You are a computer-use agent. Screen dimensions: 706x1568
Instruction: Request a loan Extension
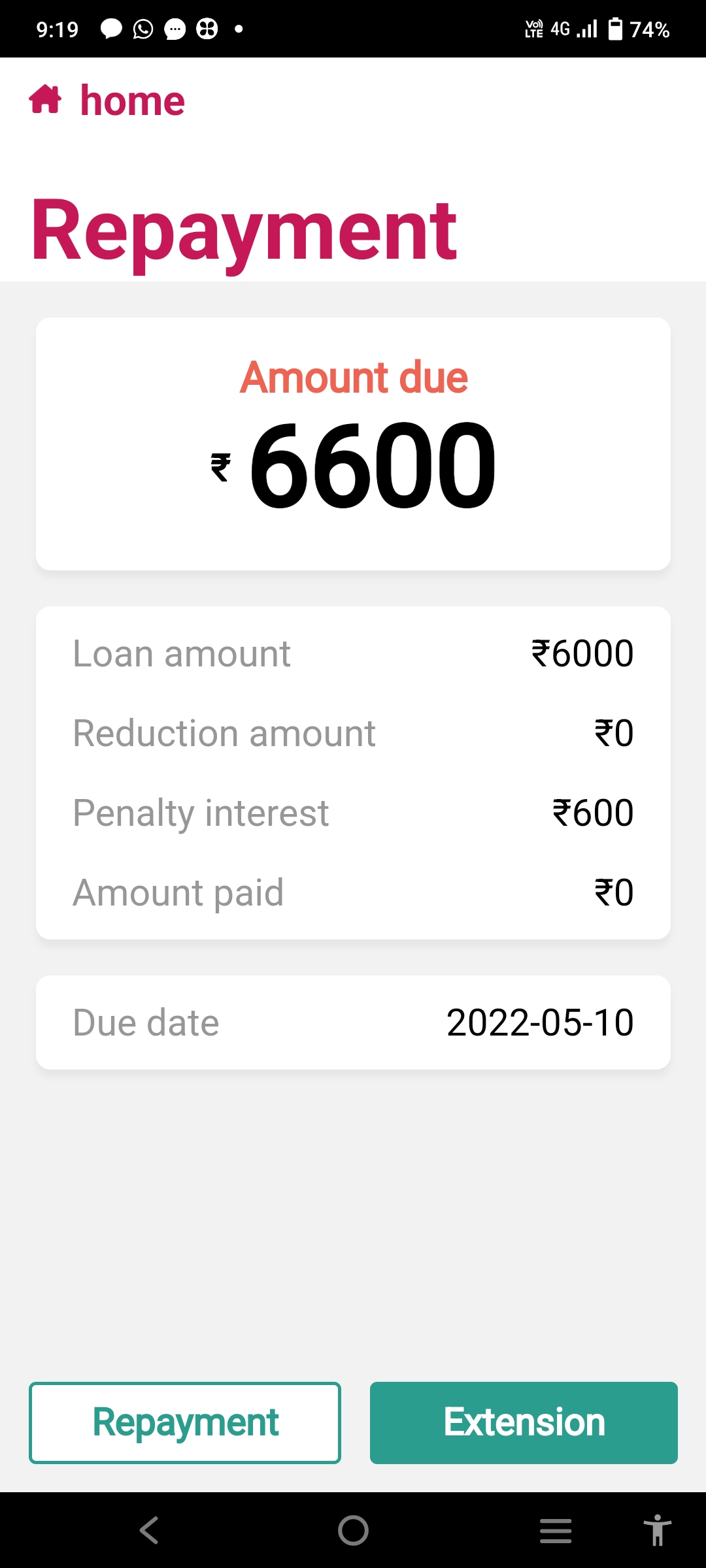(524, 1422)
